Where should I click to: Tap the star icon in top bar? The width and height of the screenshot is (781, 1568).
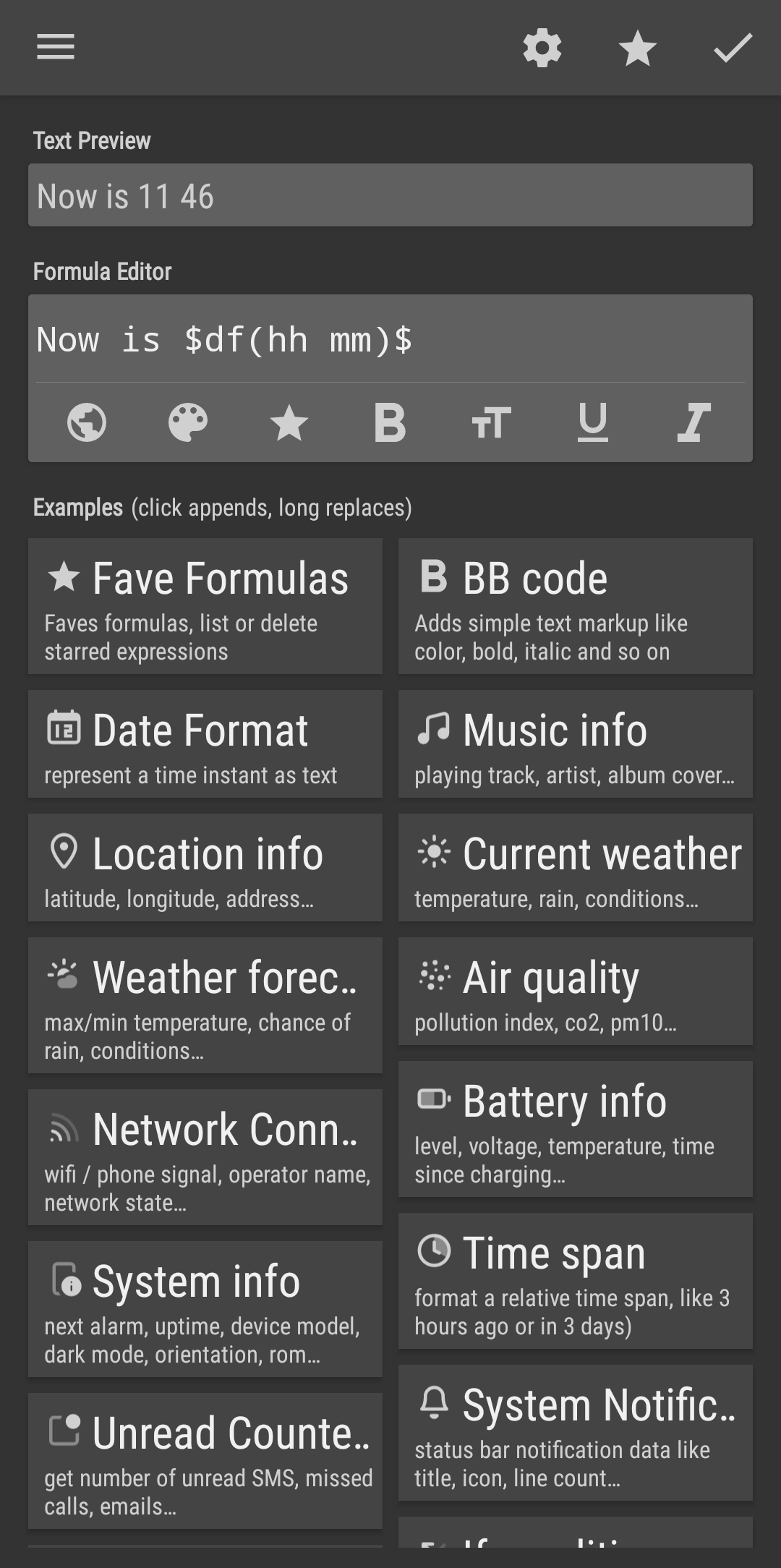[x=638, y=48]
